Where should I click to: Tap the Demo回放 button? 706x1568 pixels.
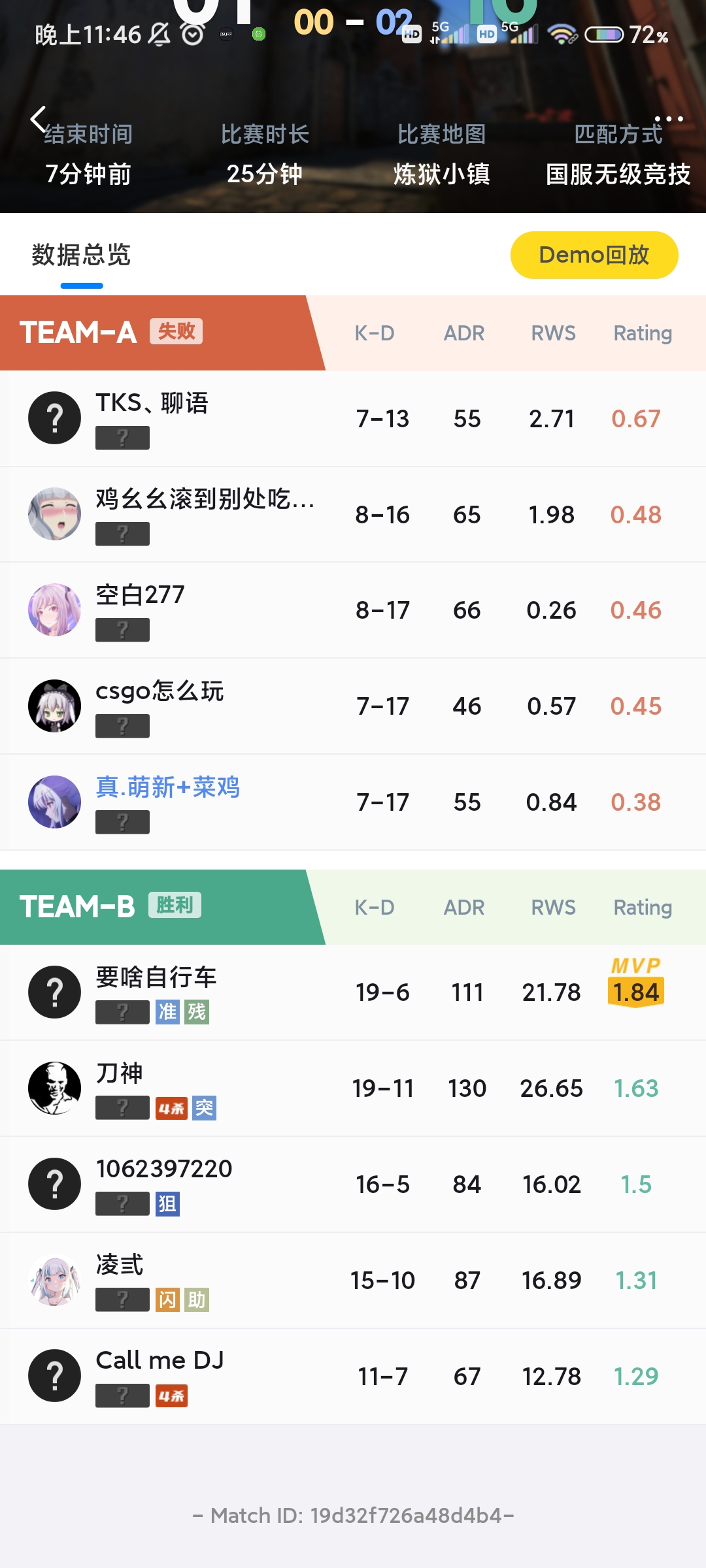click(594, 255)
